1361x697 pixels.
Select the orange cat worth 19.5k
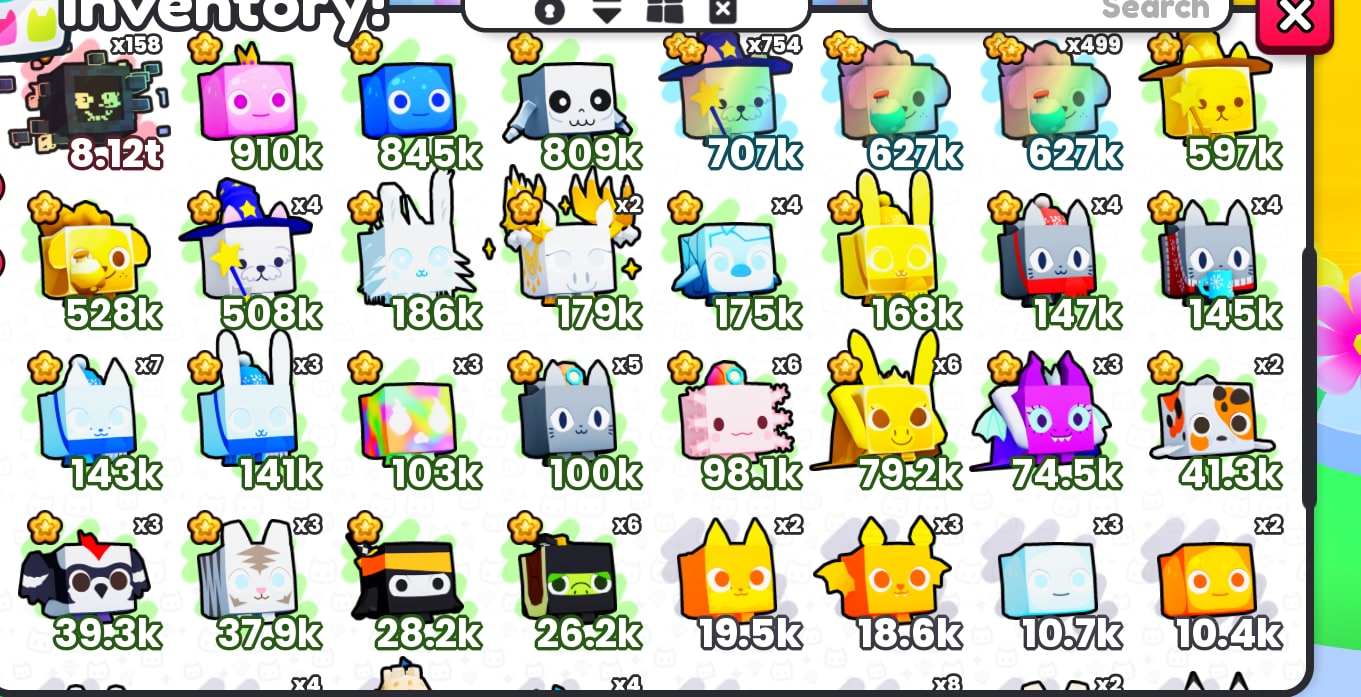[732, 582]
